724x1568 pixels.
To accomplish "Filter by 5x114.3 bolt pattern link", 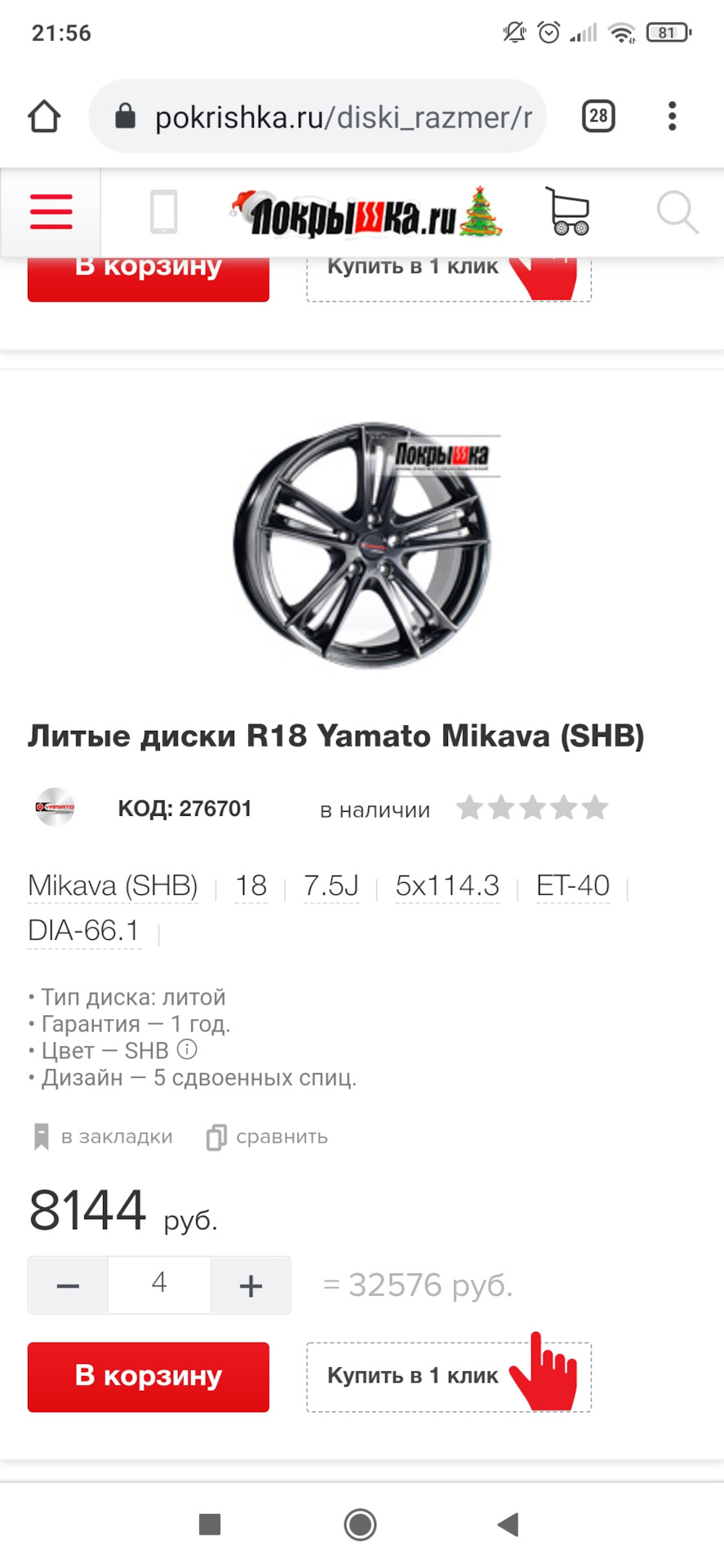I will [446, 885].
